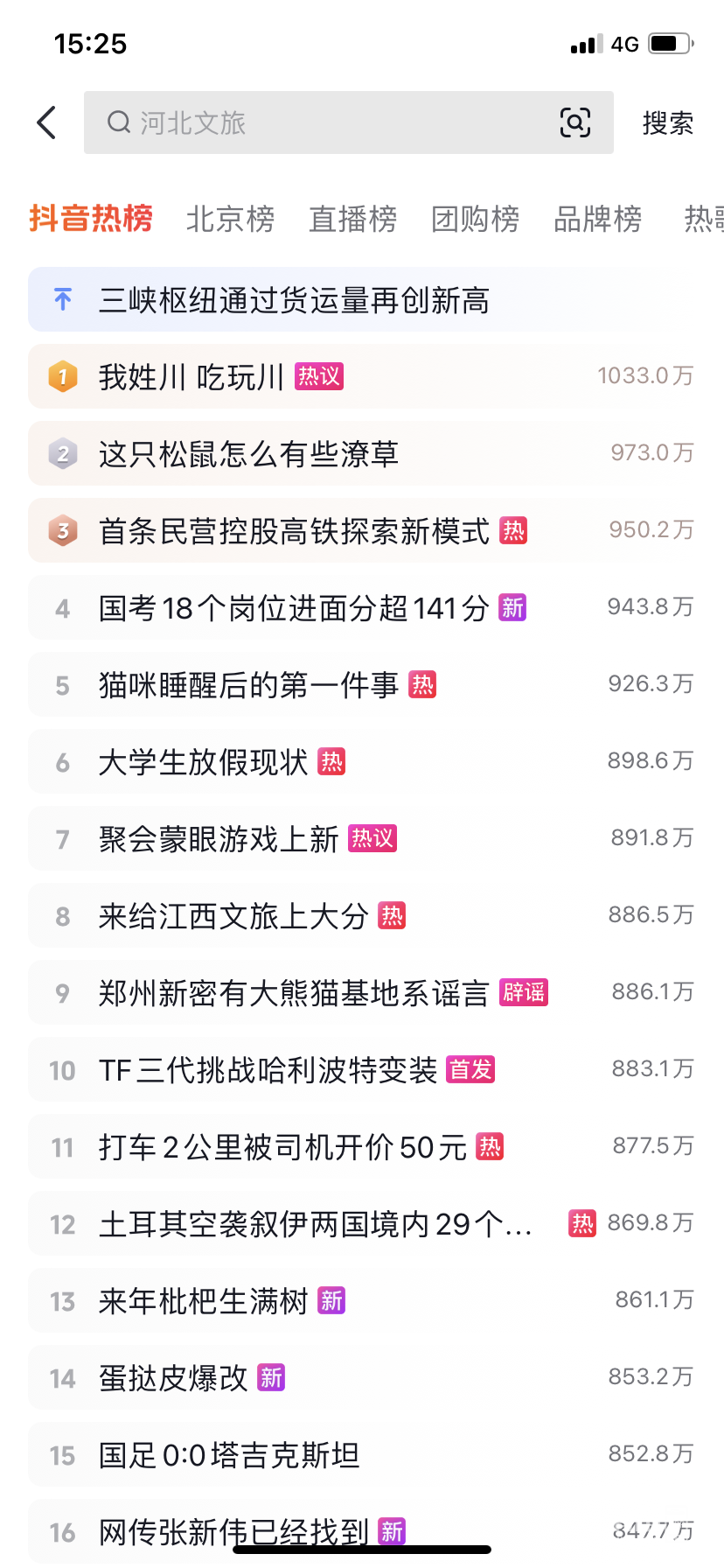The image size is (724, 1568).
Task: Open the scan icon in search box
Action: 574,122
